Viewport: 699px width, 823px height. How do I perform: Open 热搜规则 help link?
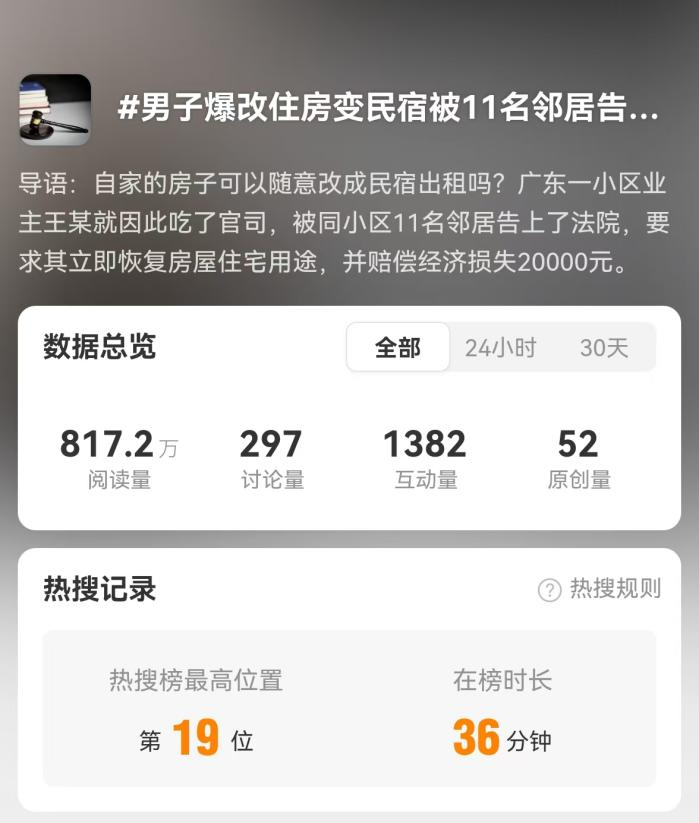click(600, 589)
